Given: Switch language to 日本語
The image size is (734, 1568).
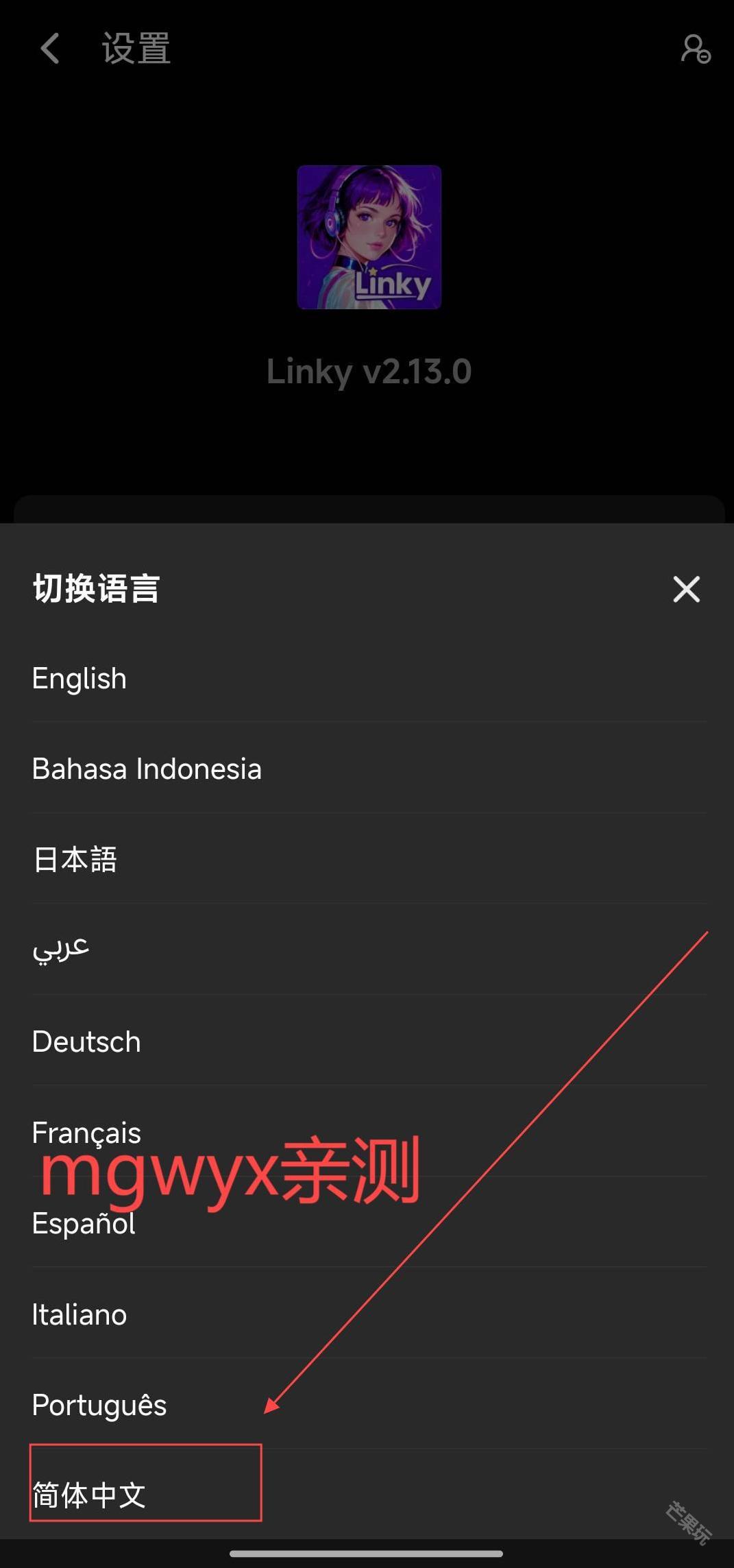Looking at the screenshot, I should [x=75, y=859].
